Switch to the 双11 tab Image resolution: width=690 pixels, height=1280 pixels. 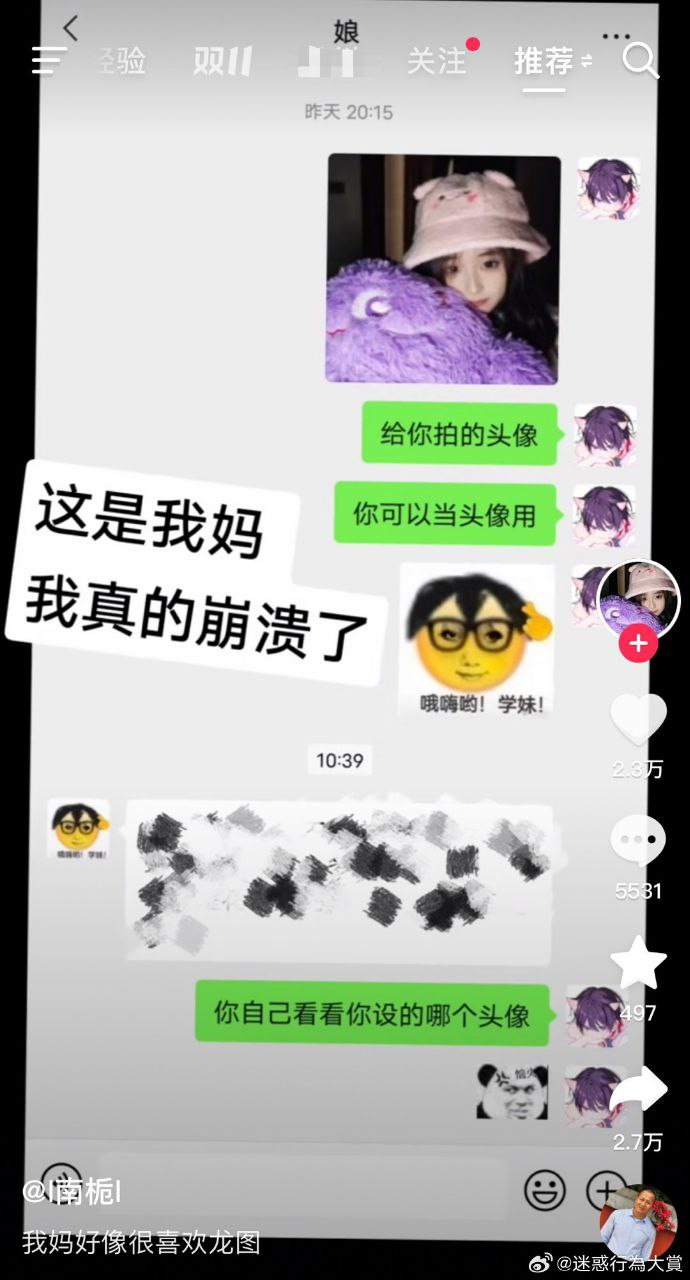pyautogui.click(x=222, y=61)
